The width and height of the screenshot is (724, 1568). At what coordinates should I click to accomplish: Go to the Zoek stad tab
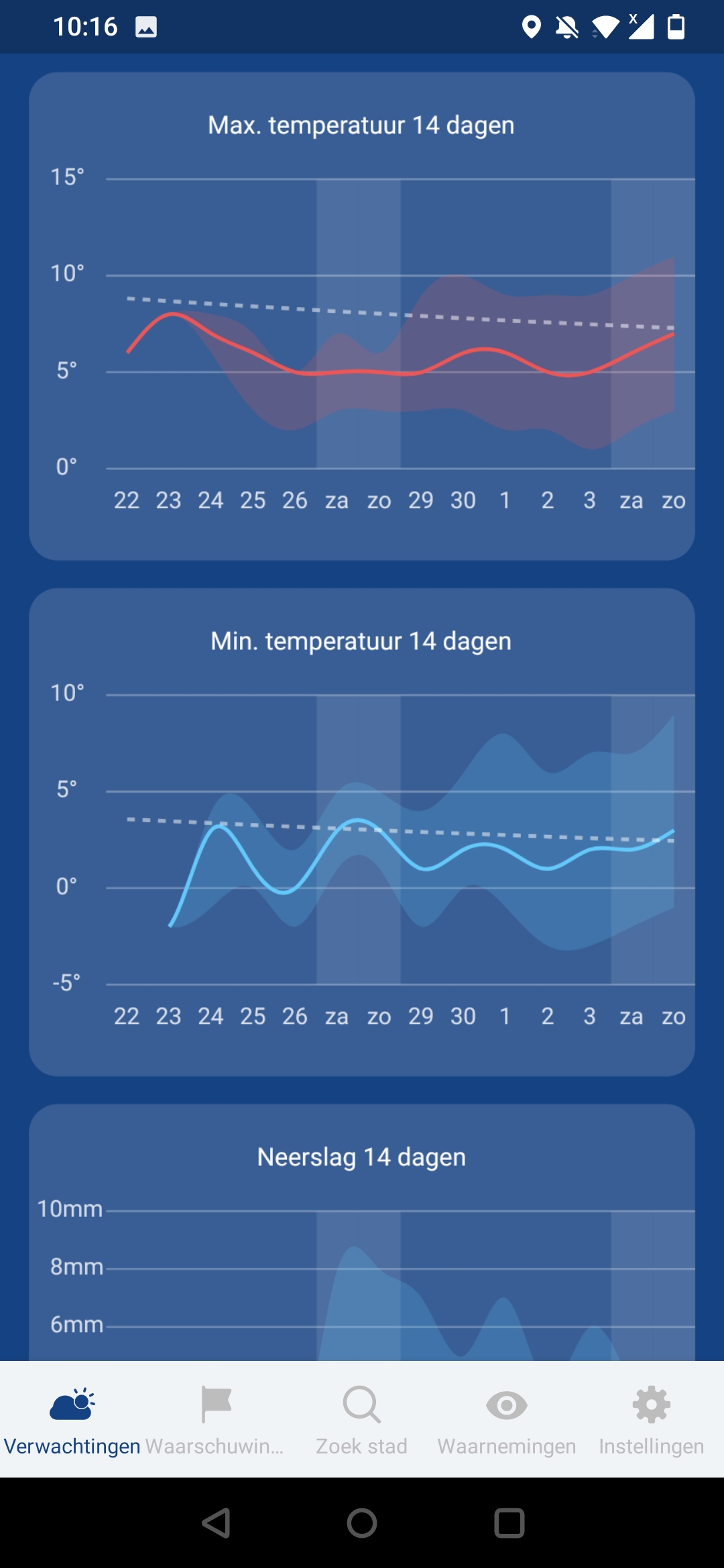362,1419
